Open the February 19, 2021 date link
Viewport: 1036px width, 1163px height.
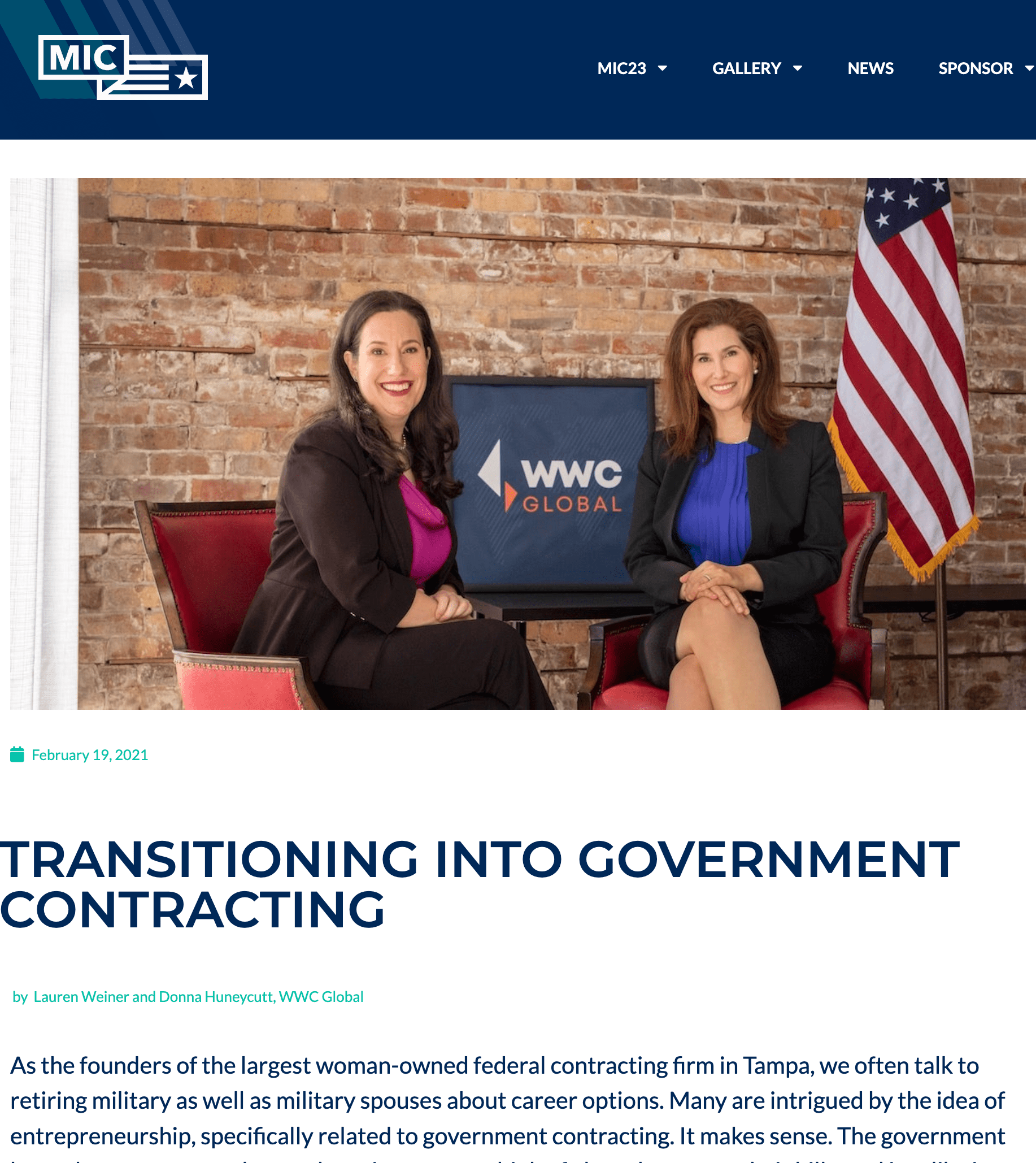[x=89, y=754]
